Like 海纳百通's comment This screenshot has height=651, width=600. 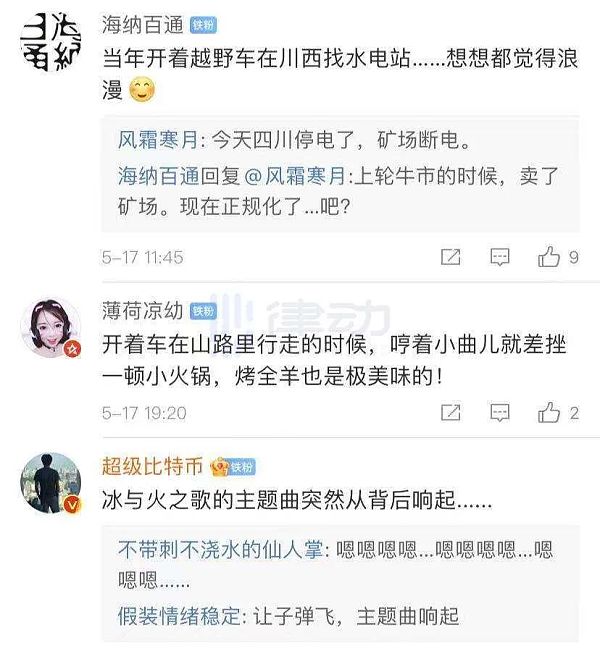coord(549,258)
